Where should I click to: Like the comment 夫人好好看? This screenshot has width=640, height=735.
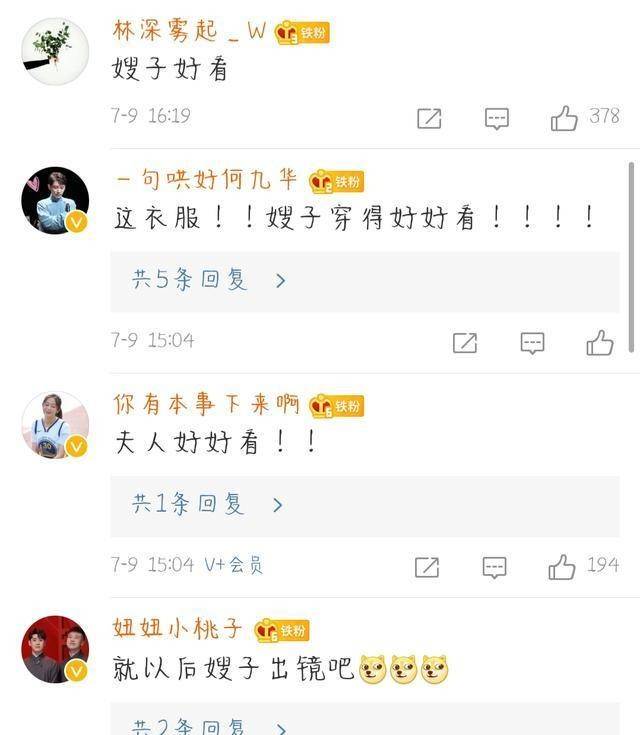[562, 568]
